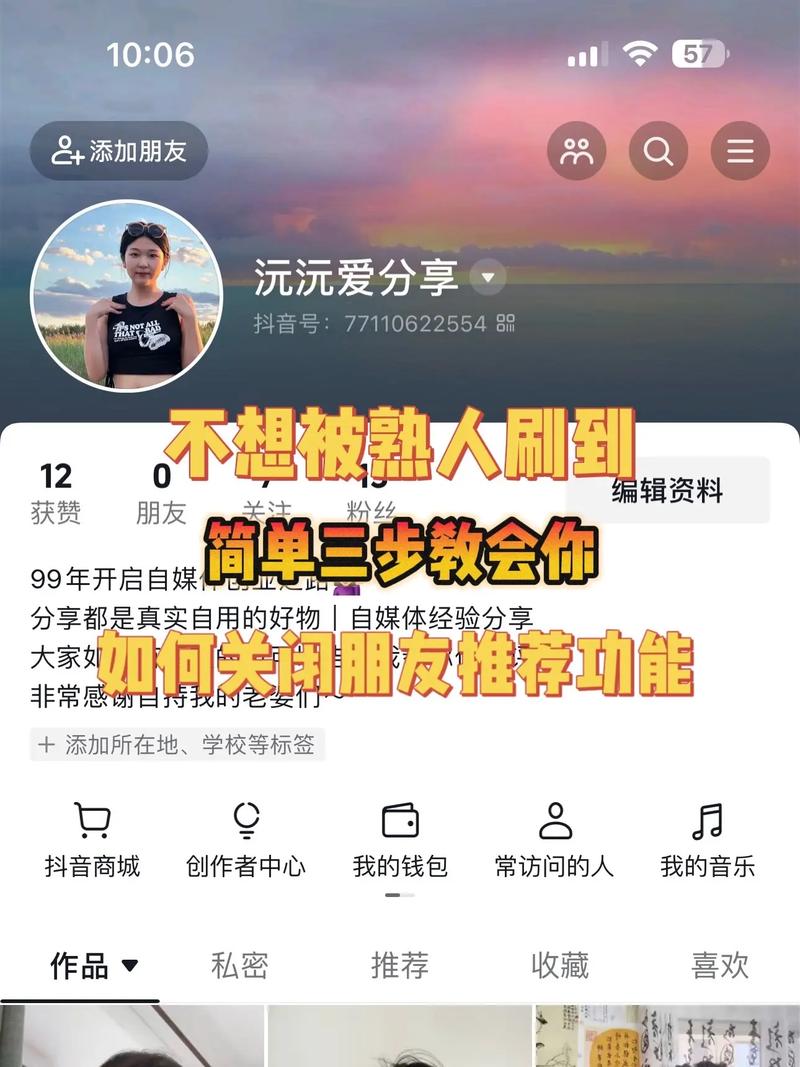Expand the 作品 tab dropdown arrow
This screenshot has width=800, height=1067.
click(x=128, y=966)
